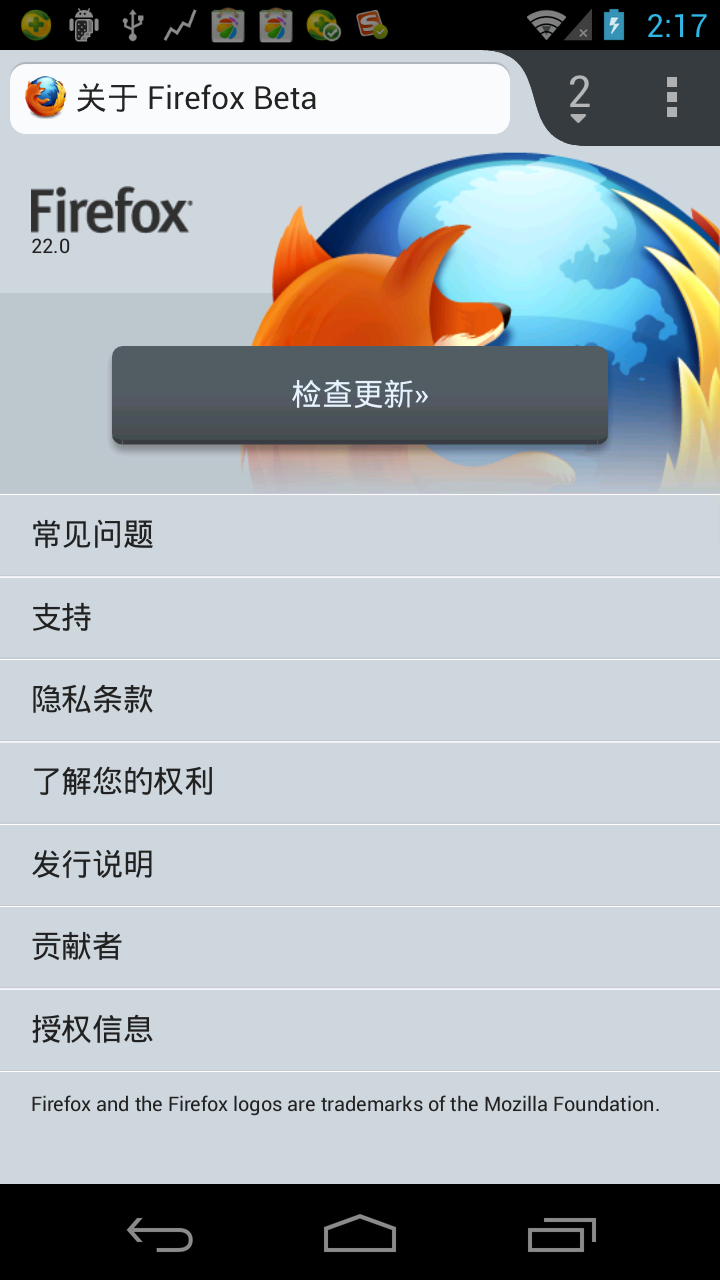
Task: Open the three-dot overflow menu
Action: click(x=672, y=97)
